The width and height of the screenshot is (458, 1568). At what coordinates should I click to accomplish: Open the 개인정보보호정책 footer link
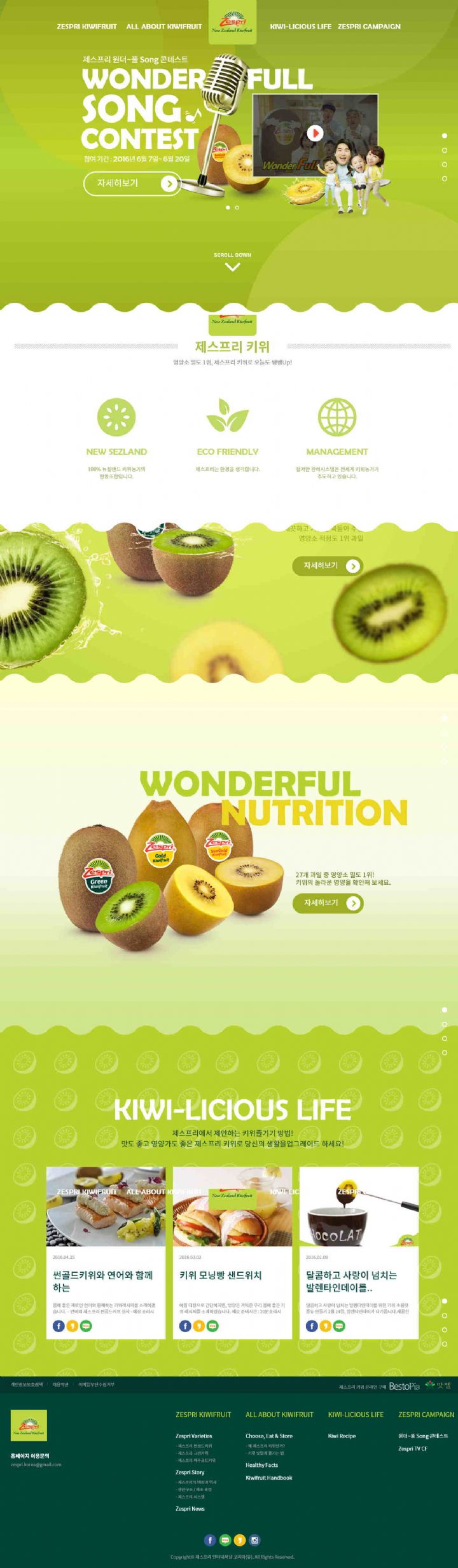pos(27,1384)
